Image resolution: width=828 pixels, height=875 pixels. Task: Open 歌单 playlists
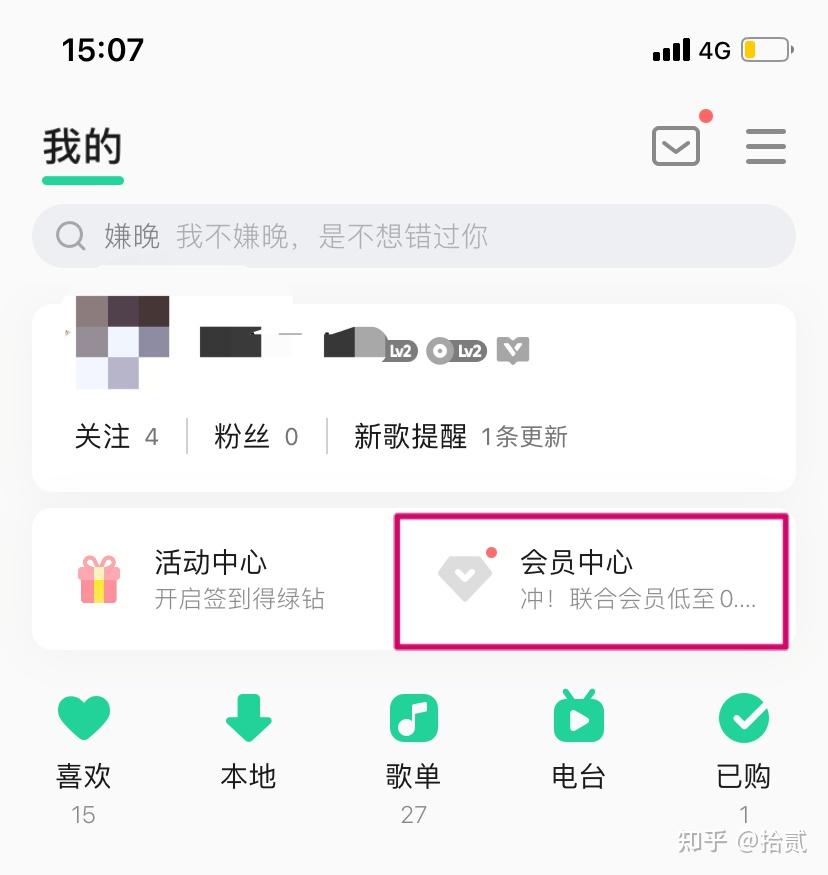pos(413,742)
